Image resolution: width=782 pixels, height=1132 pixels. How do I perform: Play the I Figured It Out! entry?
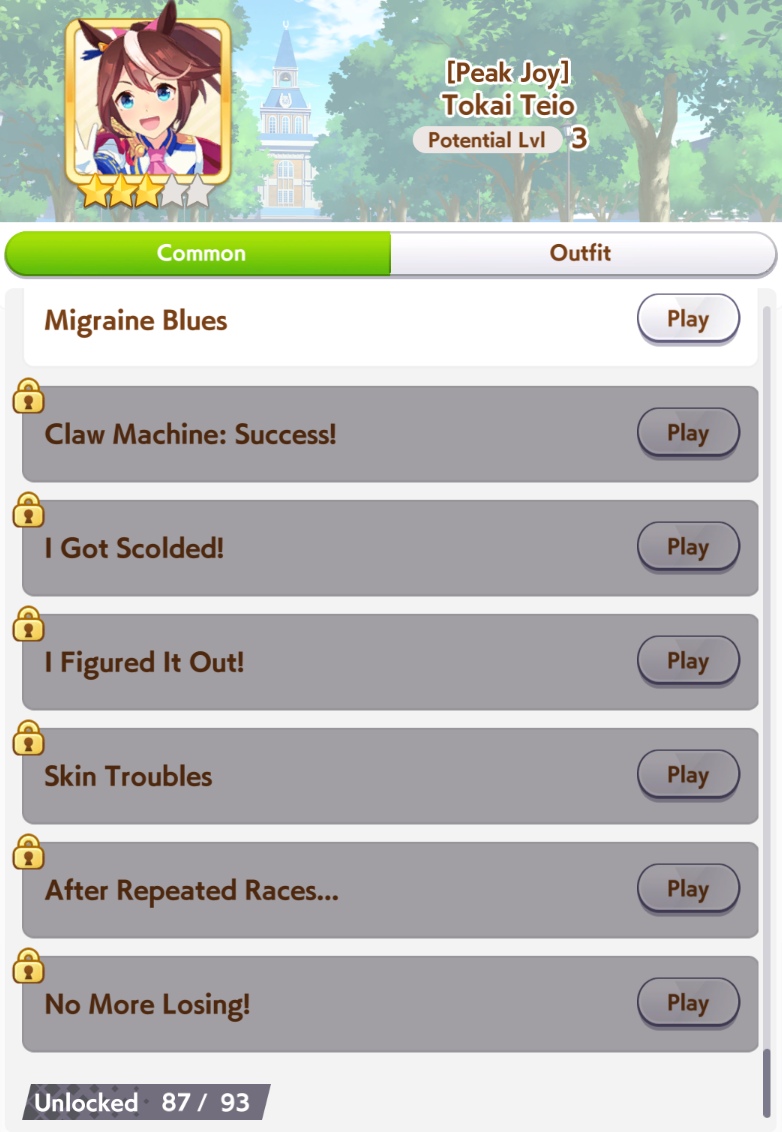pos(688,661)
